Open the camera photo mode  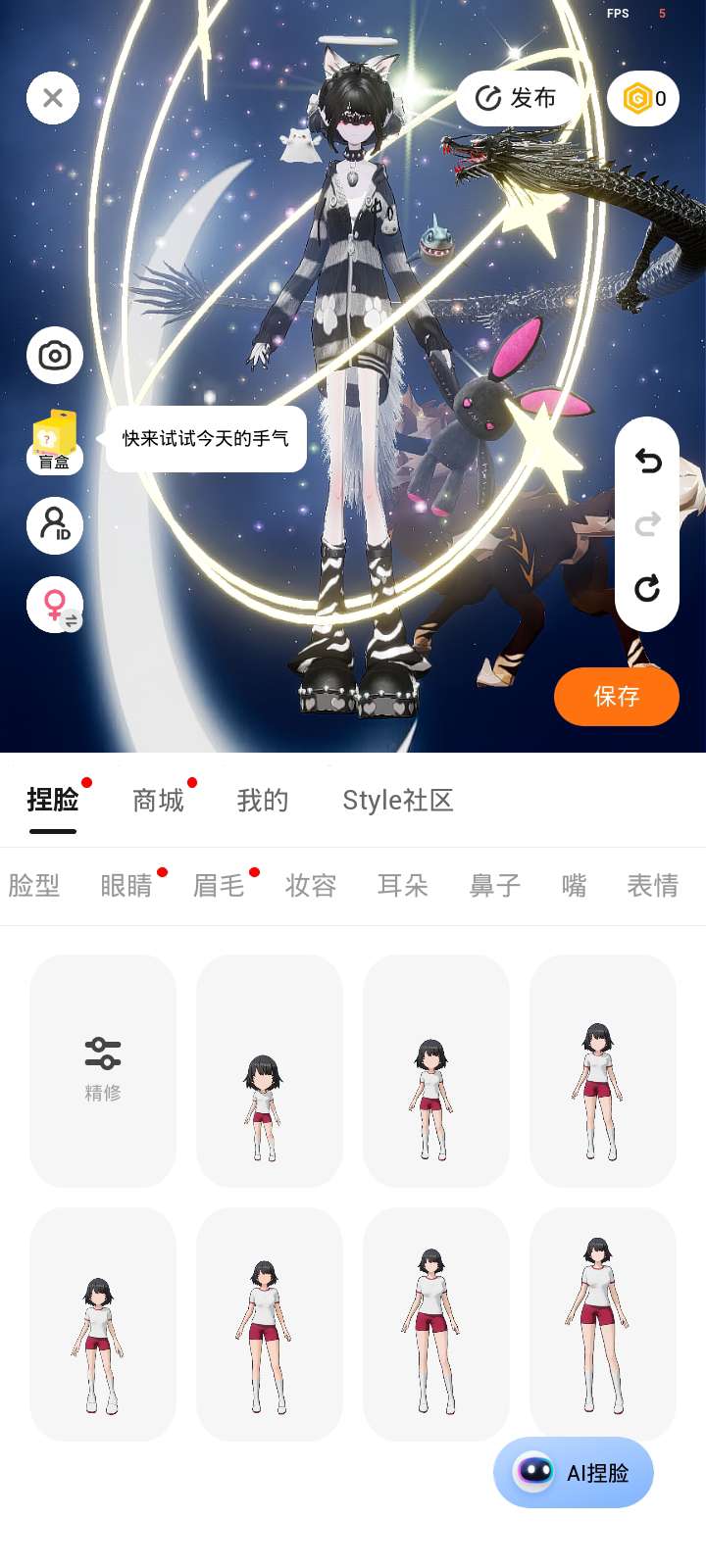click(55, 355)
